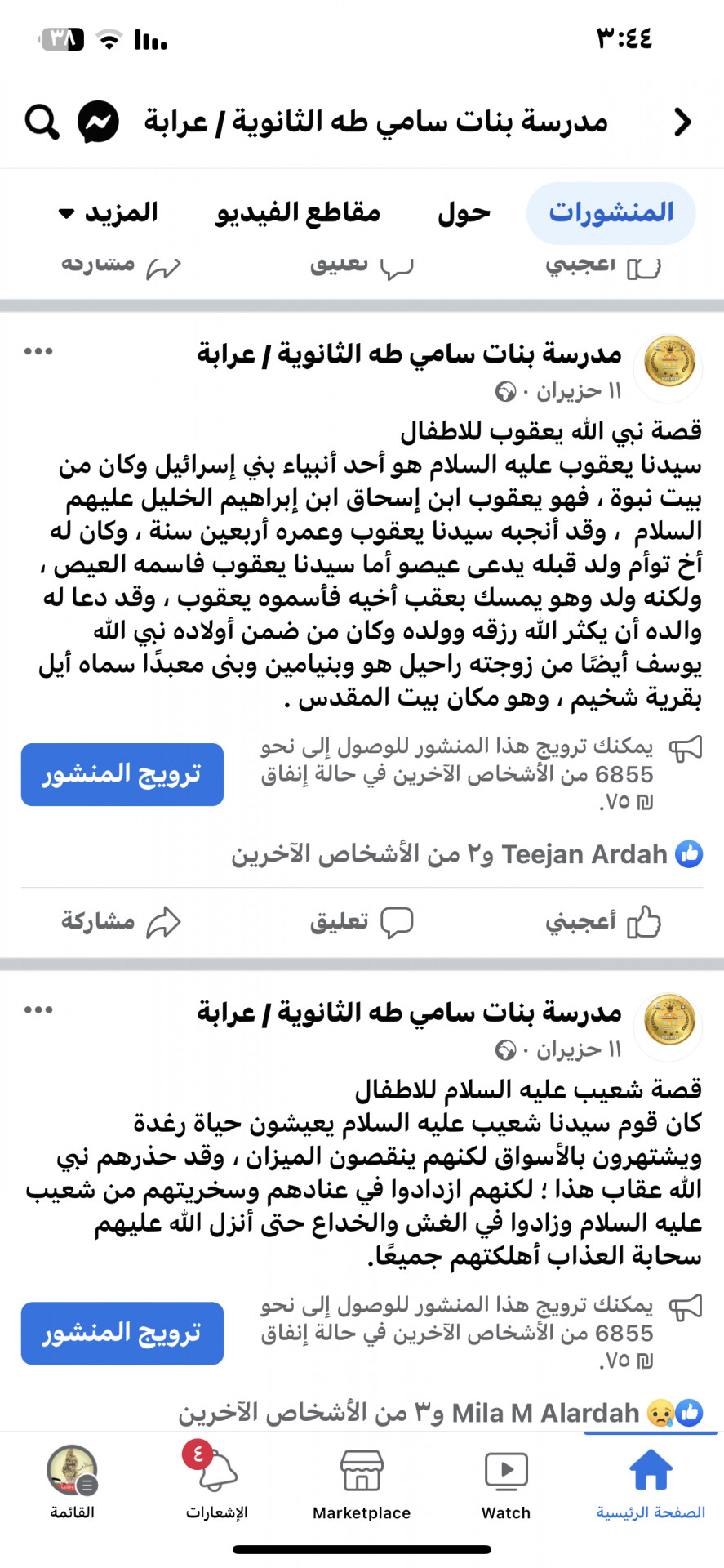The width and height of the screenshot is (724, 1568).
Task: Share the يعقوب story post
Action: (x=120, y=922)
